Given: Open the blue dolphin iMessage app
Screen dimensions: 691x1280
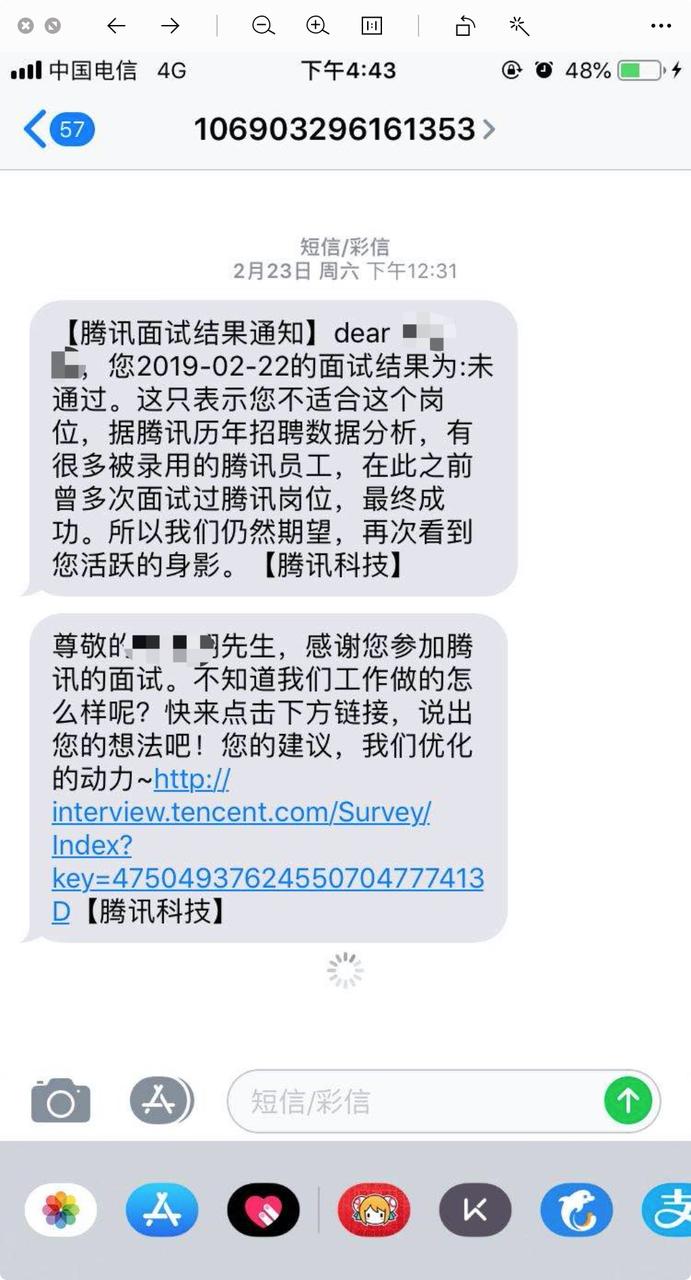Looking at the screenshot, I should [x=576, y=1210].
